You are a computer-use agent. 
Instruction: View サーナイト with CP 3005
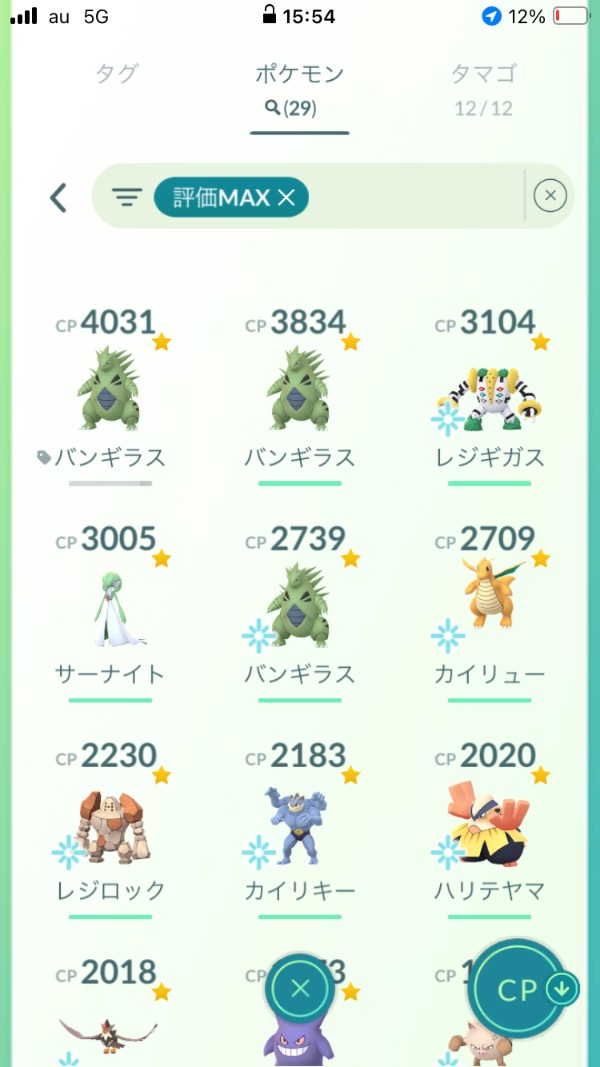110,607
